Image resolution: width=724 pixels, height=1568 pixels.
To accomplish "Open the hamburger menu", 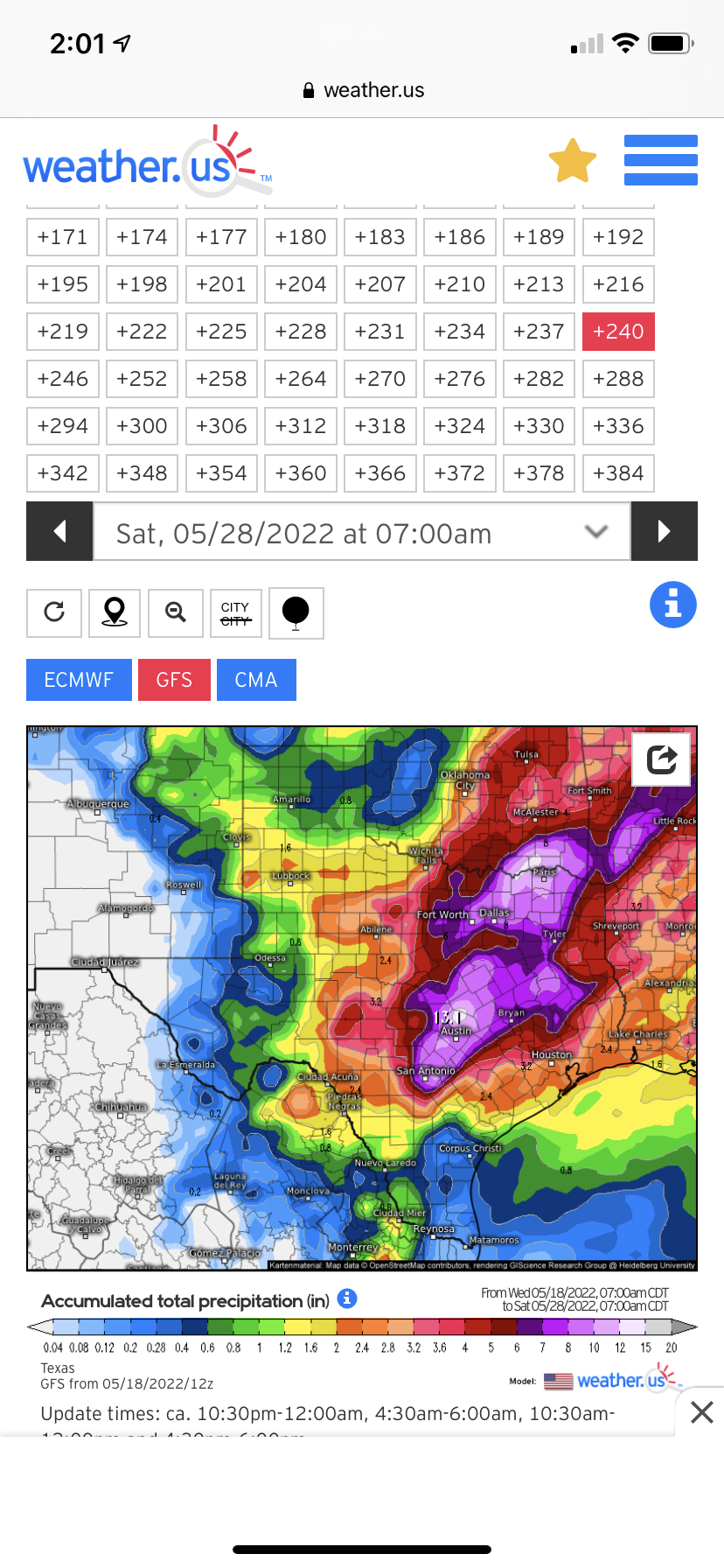I will point(660,160).
